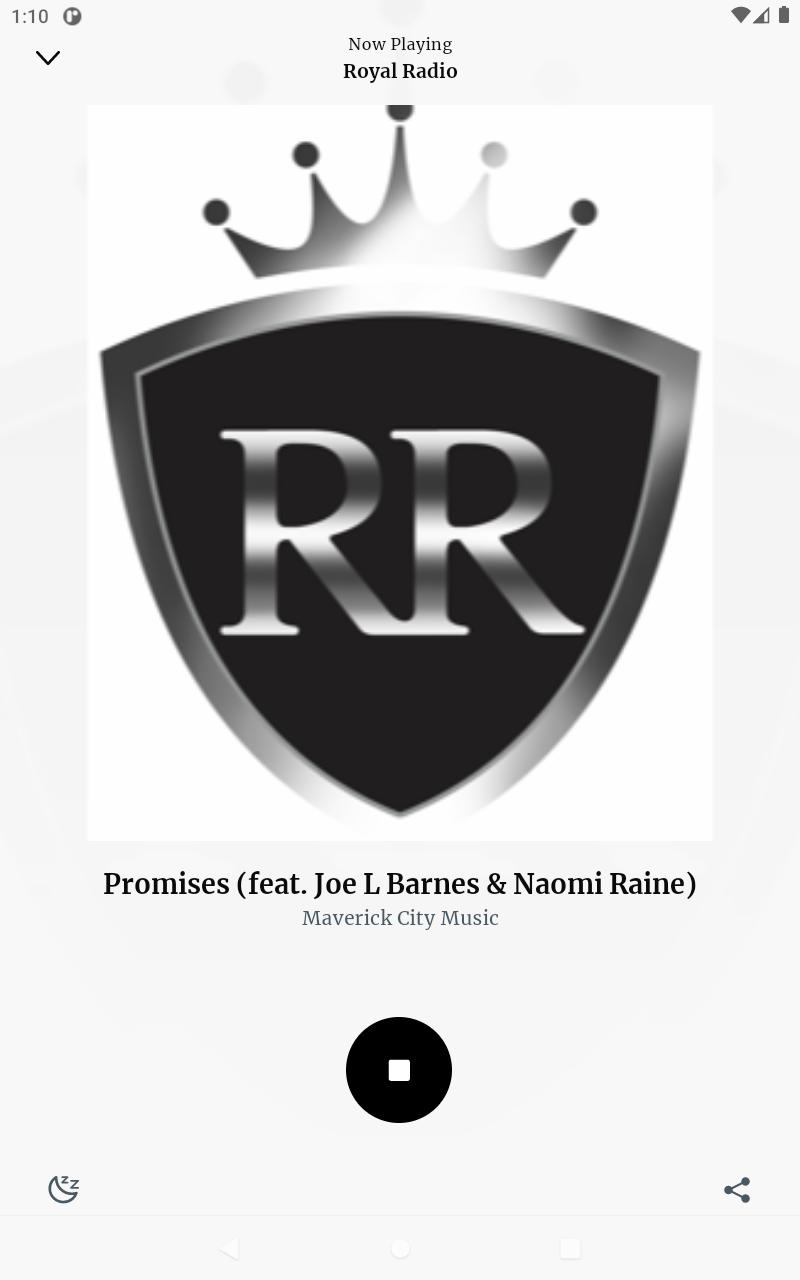Open the sleep timer
Image resolution: width=800 pixels, height=1280 pixels.
[x=64, y=1189]
